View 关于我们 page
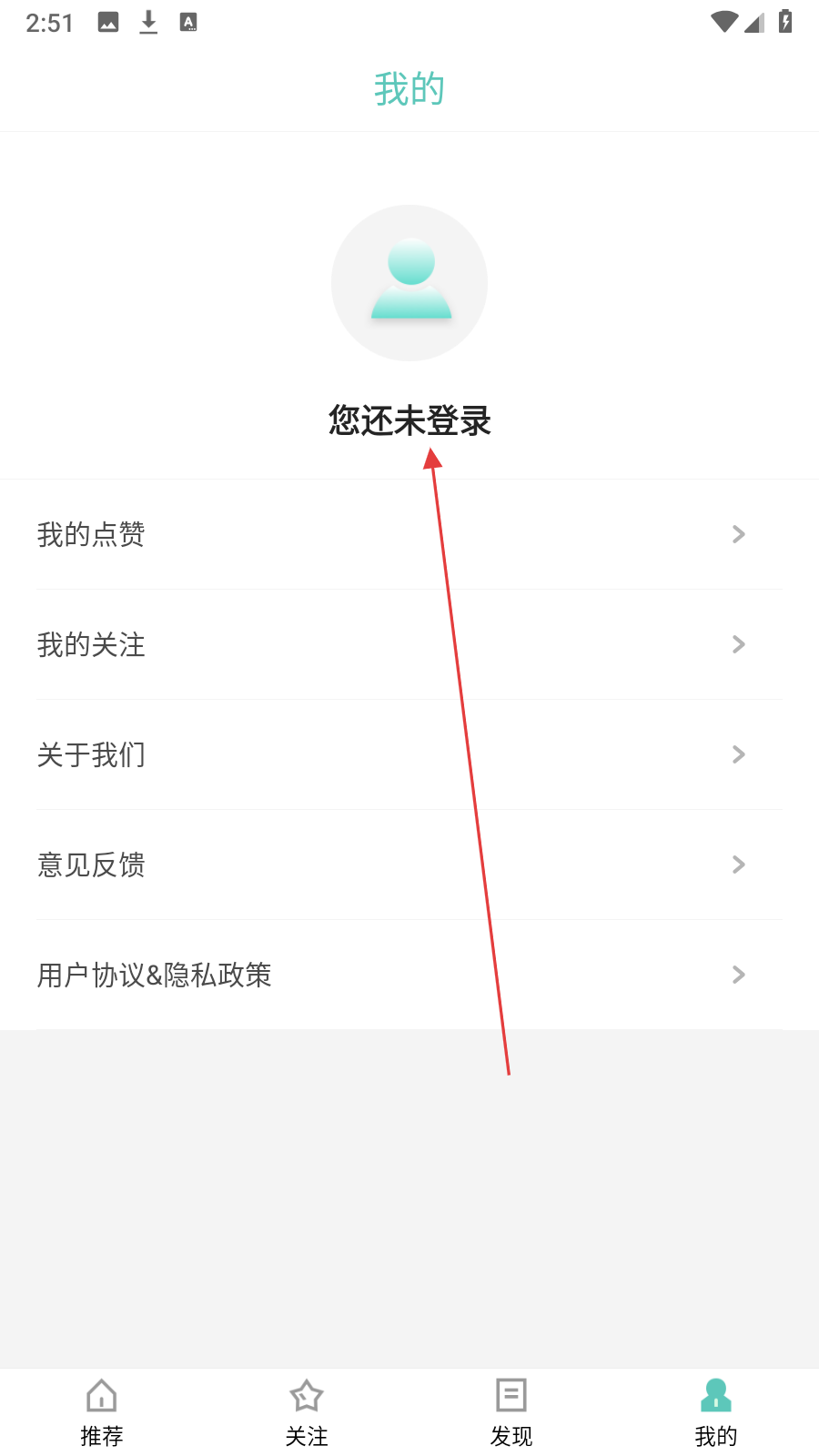The width and height of the screenshot is (819, 1456). 409,754
